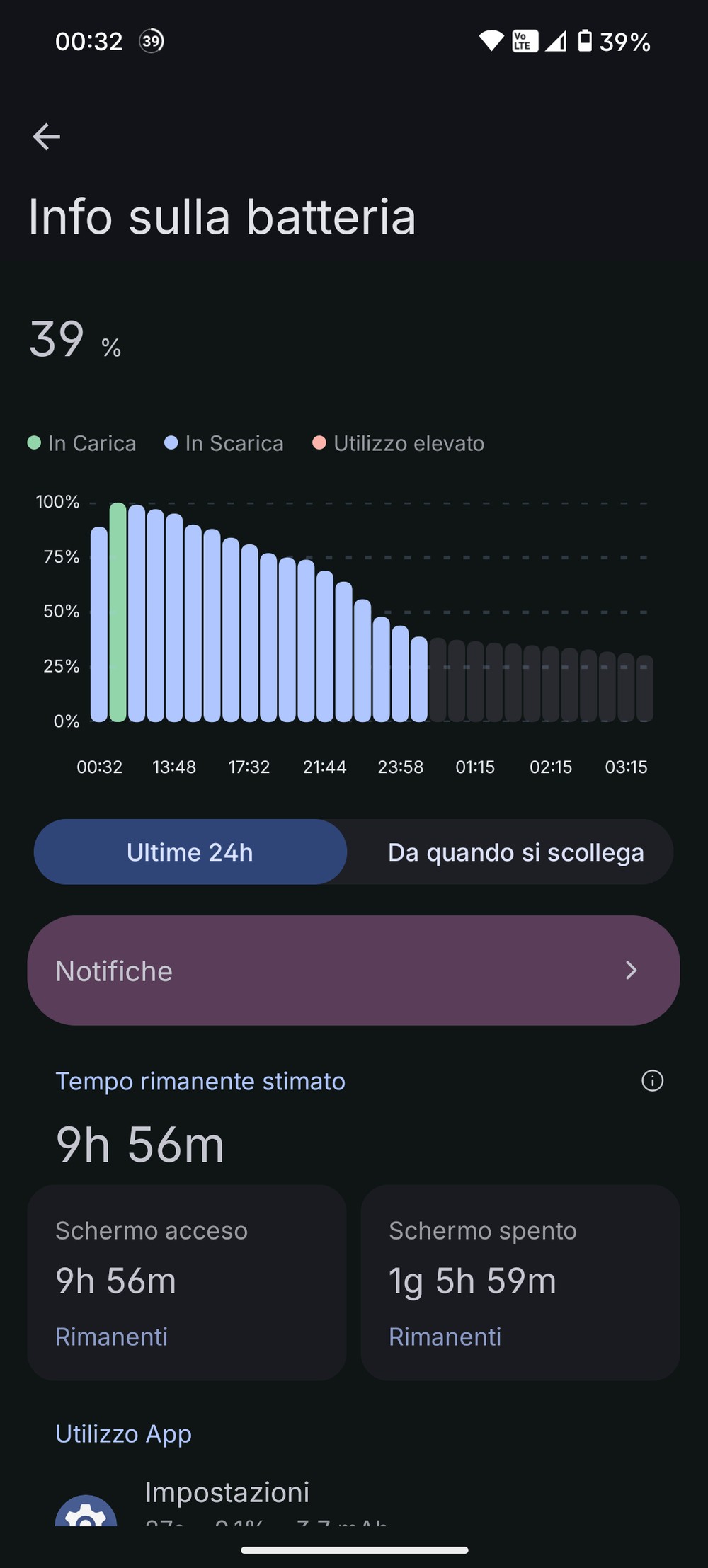
Task: Select Da quando si scollega tab
Action: coord(515,852)
